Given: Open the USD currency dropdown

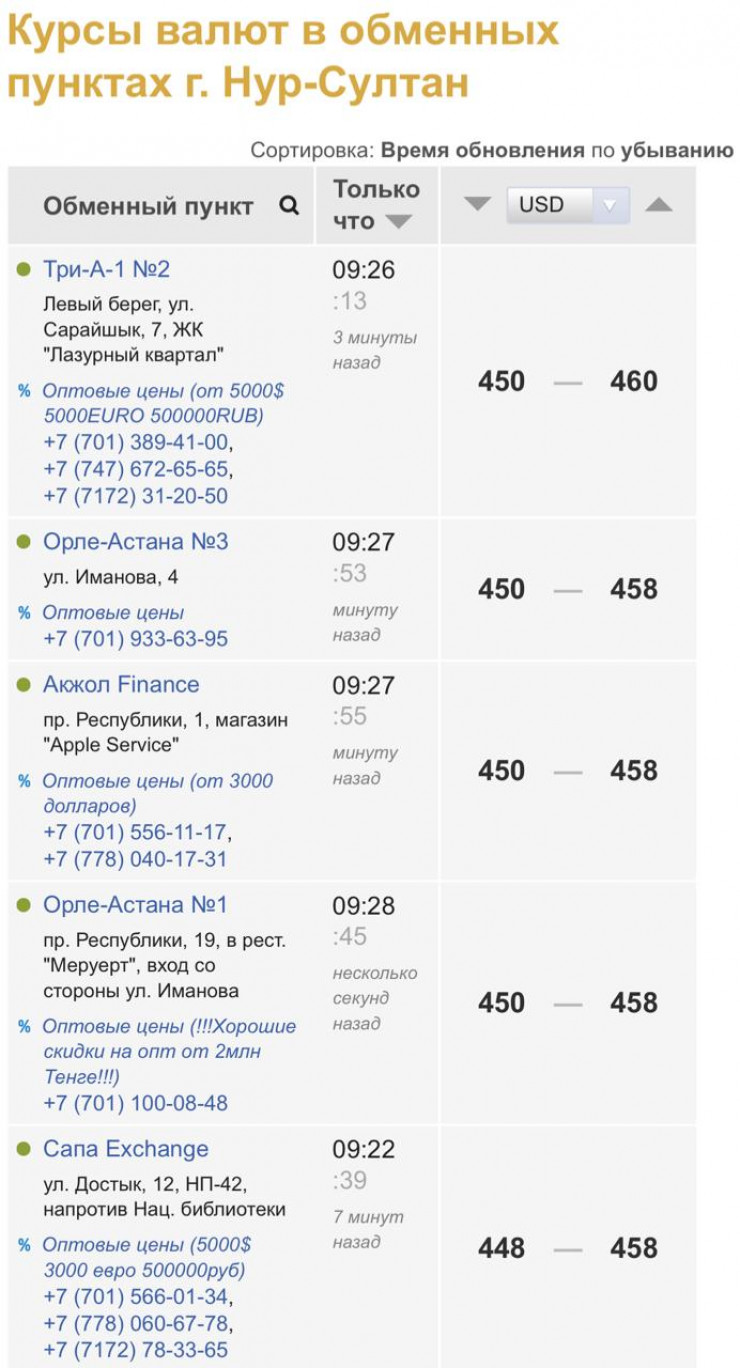Looking at the screenshot, I should [567, 205].
